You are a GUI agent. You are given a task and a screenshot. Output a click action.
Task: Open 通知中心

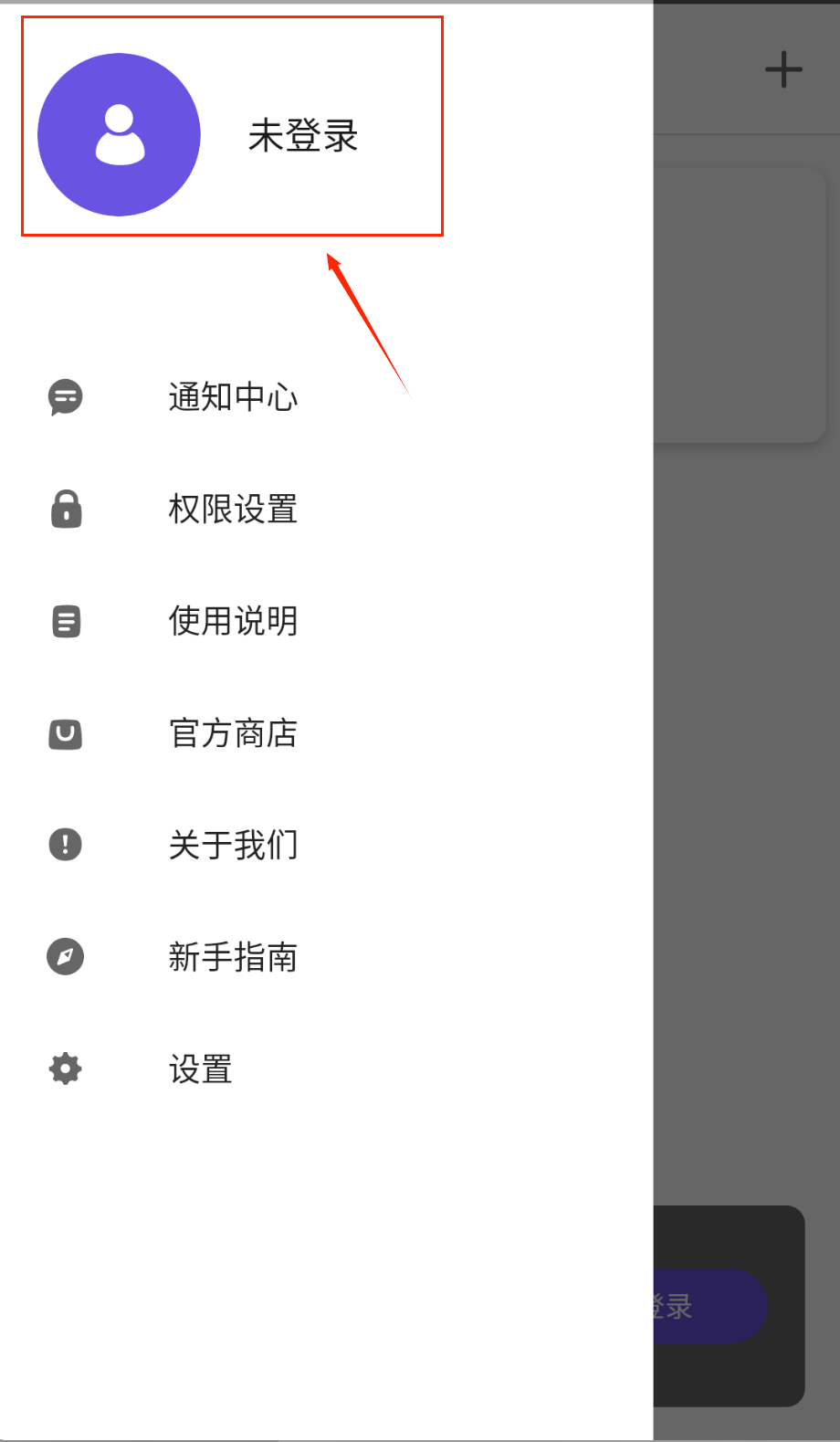coord(232,397)
